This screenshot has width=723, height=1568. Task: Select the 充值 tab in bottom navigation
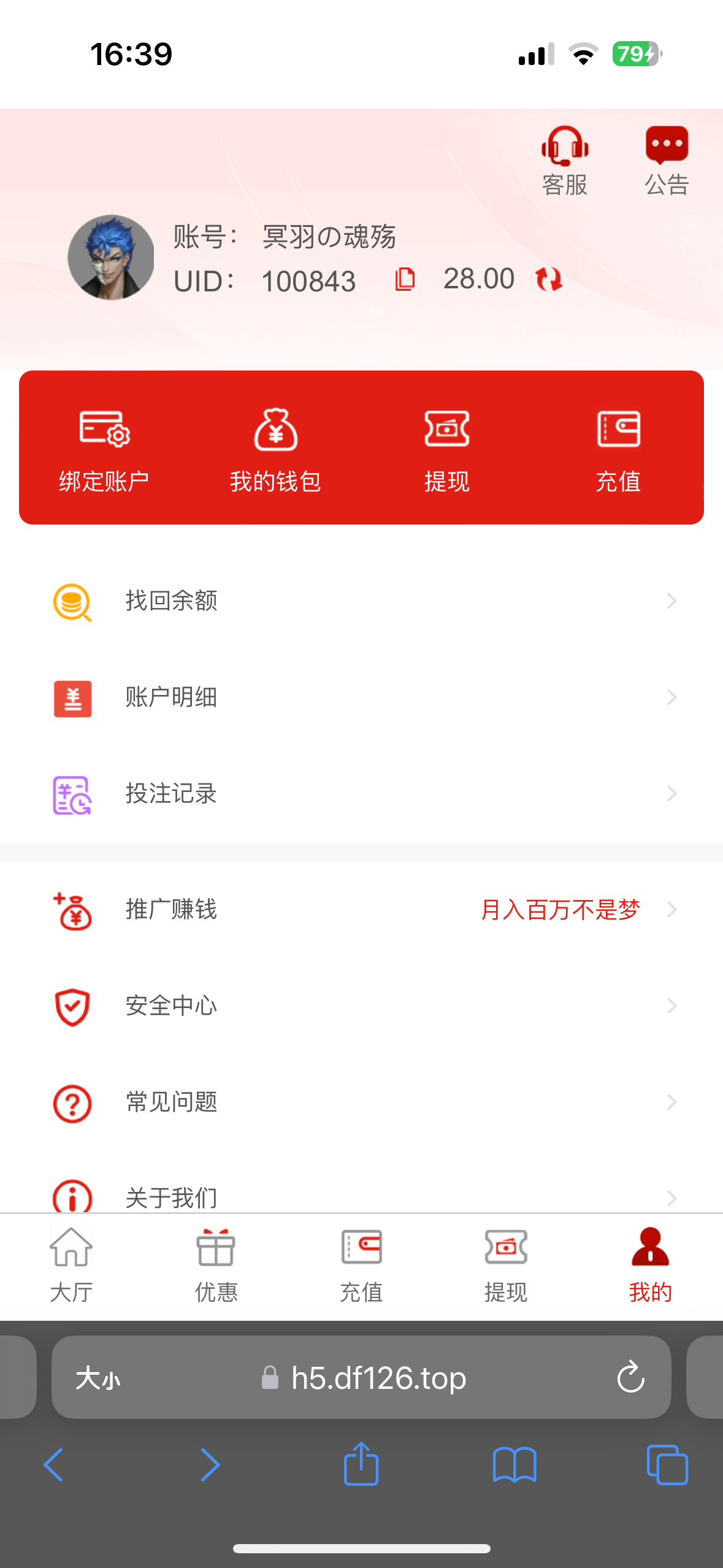(x=361, y=1266)
